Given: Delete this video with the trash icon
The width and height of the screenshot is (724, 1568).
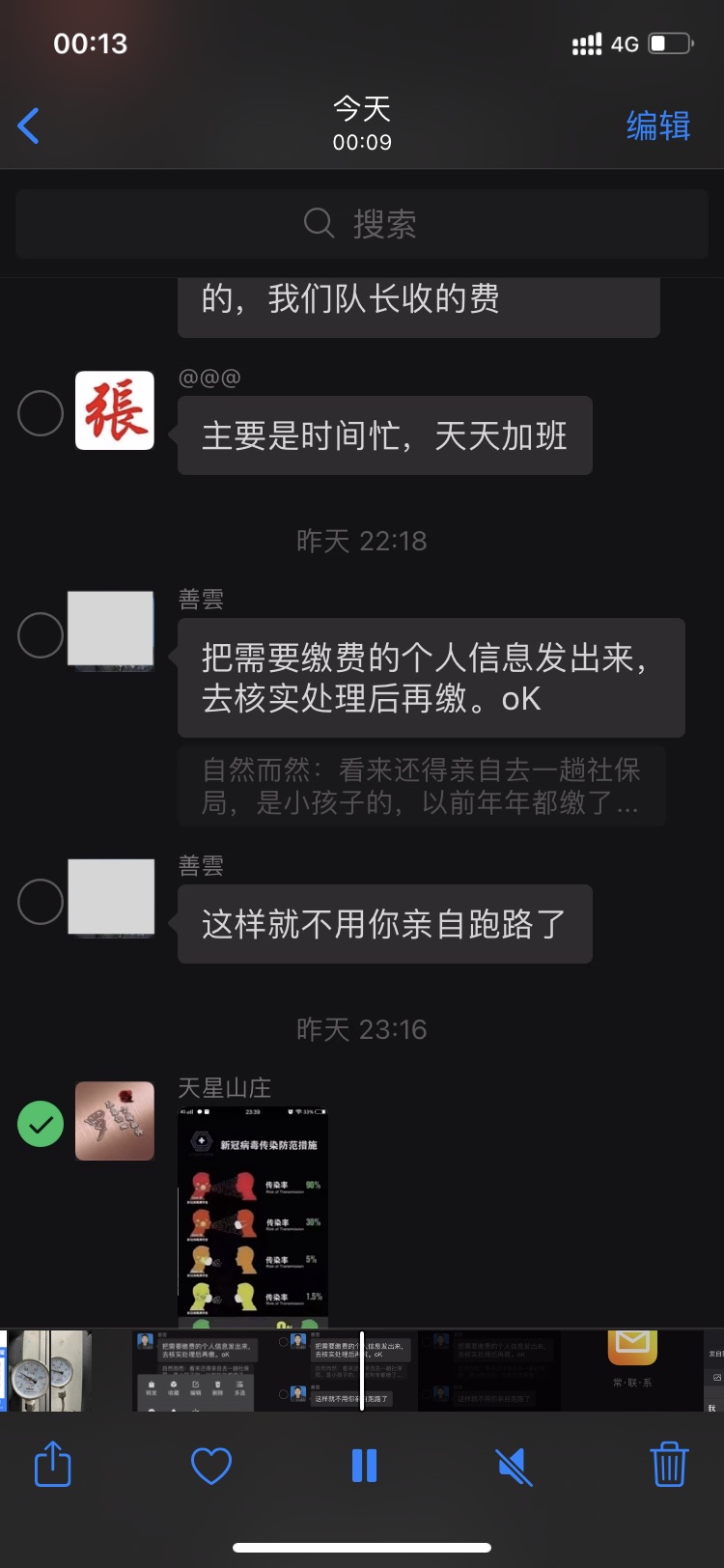Looking at the screenshot, I should [668, 1465].
